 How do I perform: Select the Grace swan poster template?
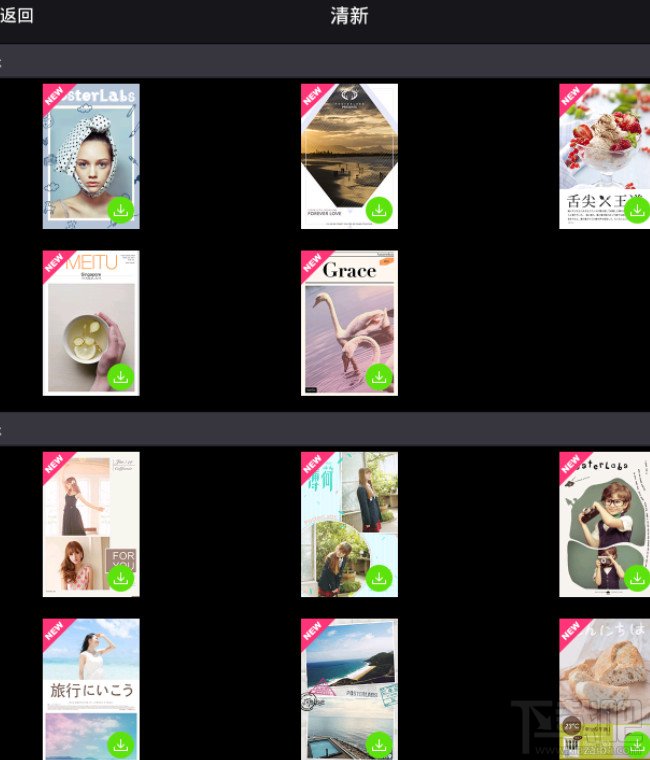(349, 320)
